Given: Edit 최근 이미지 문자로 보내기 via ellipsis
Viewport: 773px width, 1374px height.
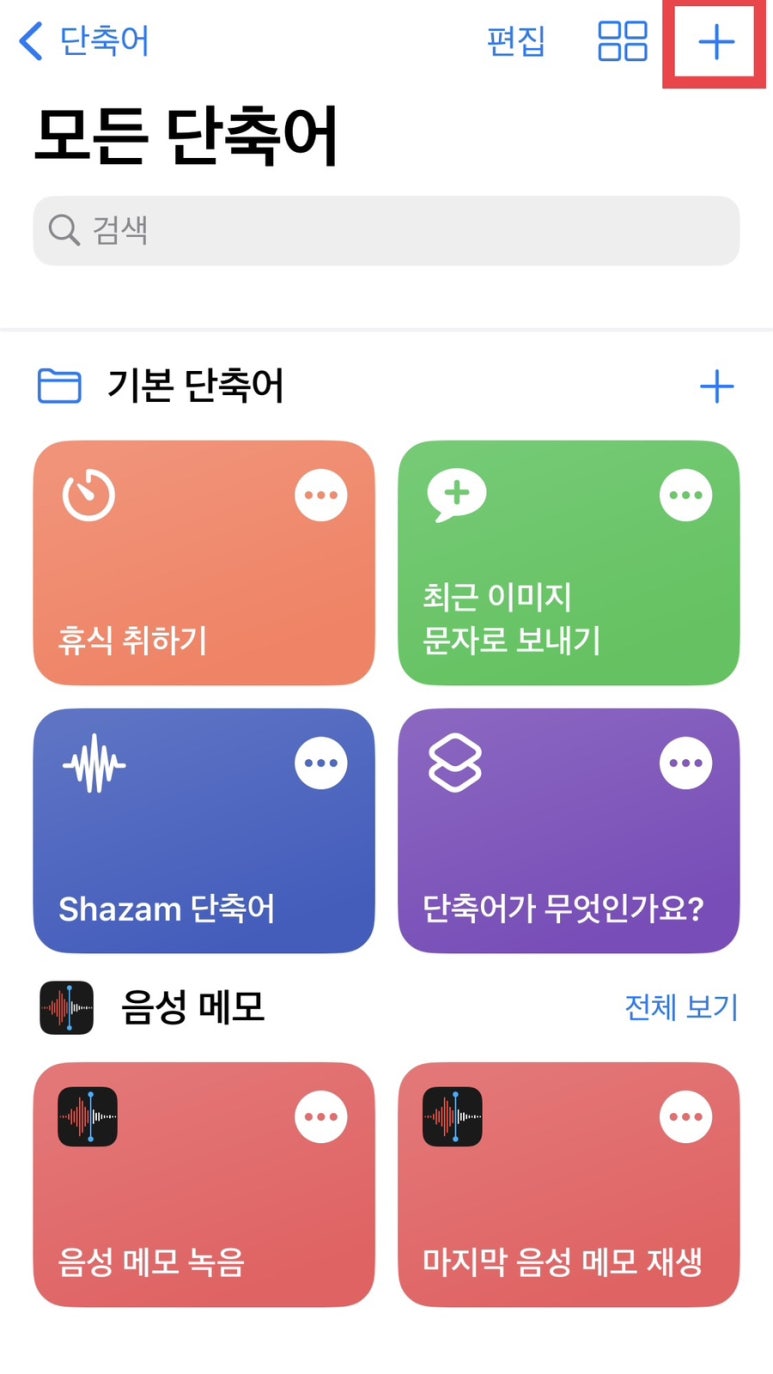Looking at the screenshot, I should pos(686,495).
